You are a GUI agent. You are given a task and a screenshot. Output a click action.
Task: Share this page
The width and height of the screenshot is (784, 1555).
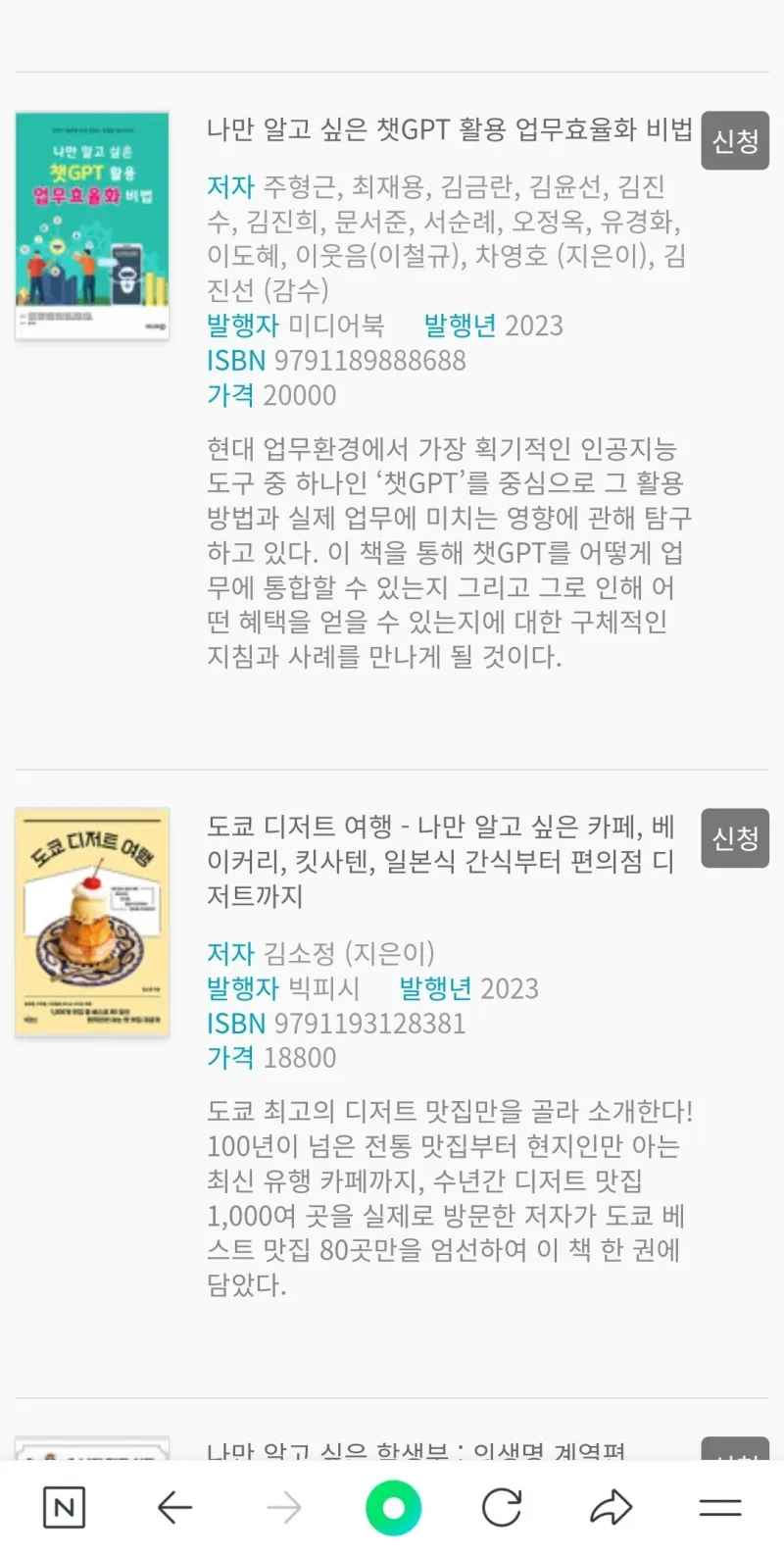coord(611,1507)
